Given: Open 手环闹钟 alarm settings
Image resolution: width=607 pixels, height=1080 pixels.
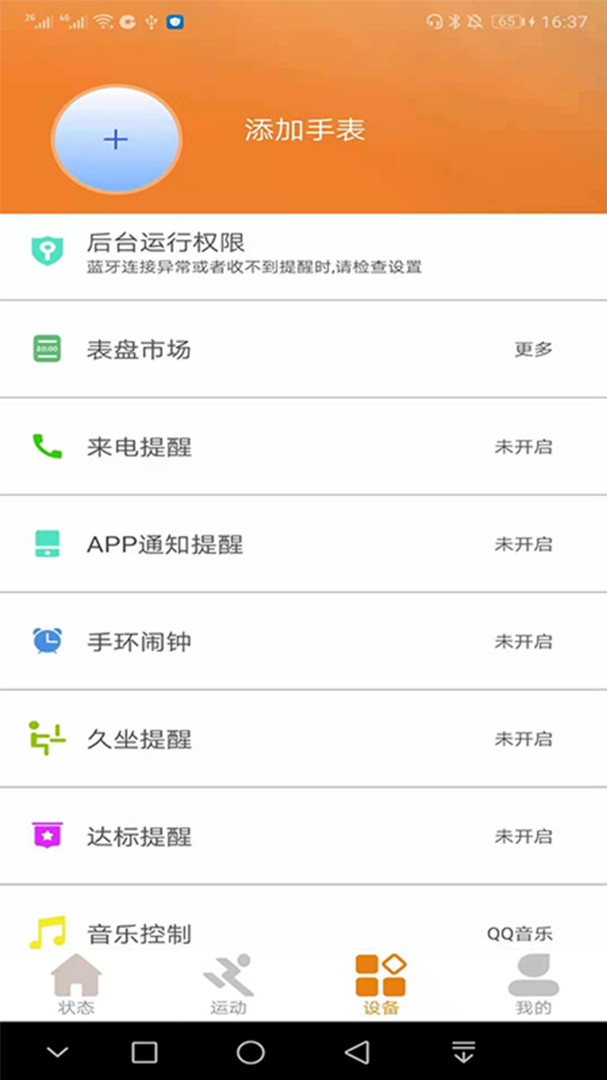Looking at the screenshot, I should pyautogui.click(x=303, y=641).
